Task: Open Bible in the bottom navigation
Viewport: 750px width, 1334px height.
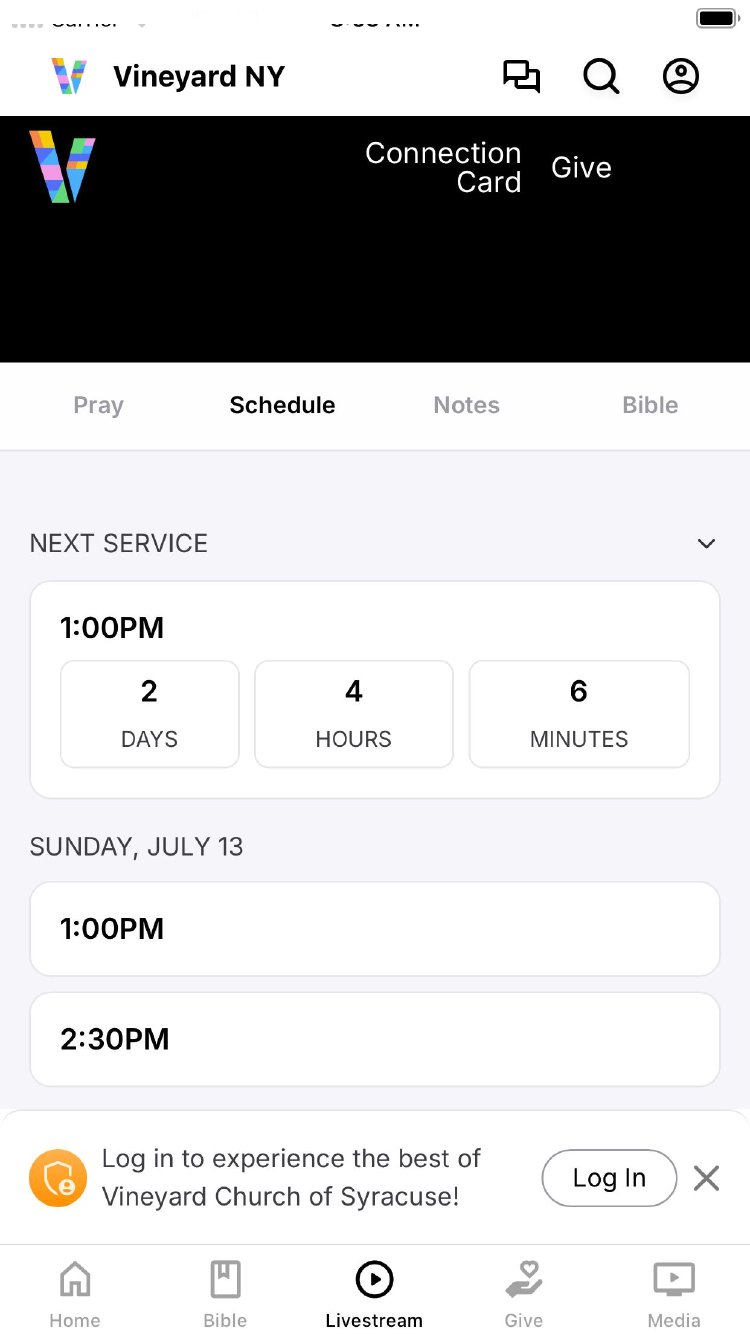Action: click(225, 1293)
